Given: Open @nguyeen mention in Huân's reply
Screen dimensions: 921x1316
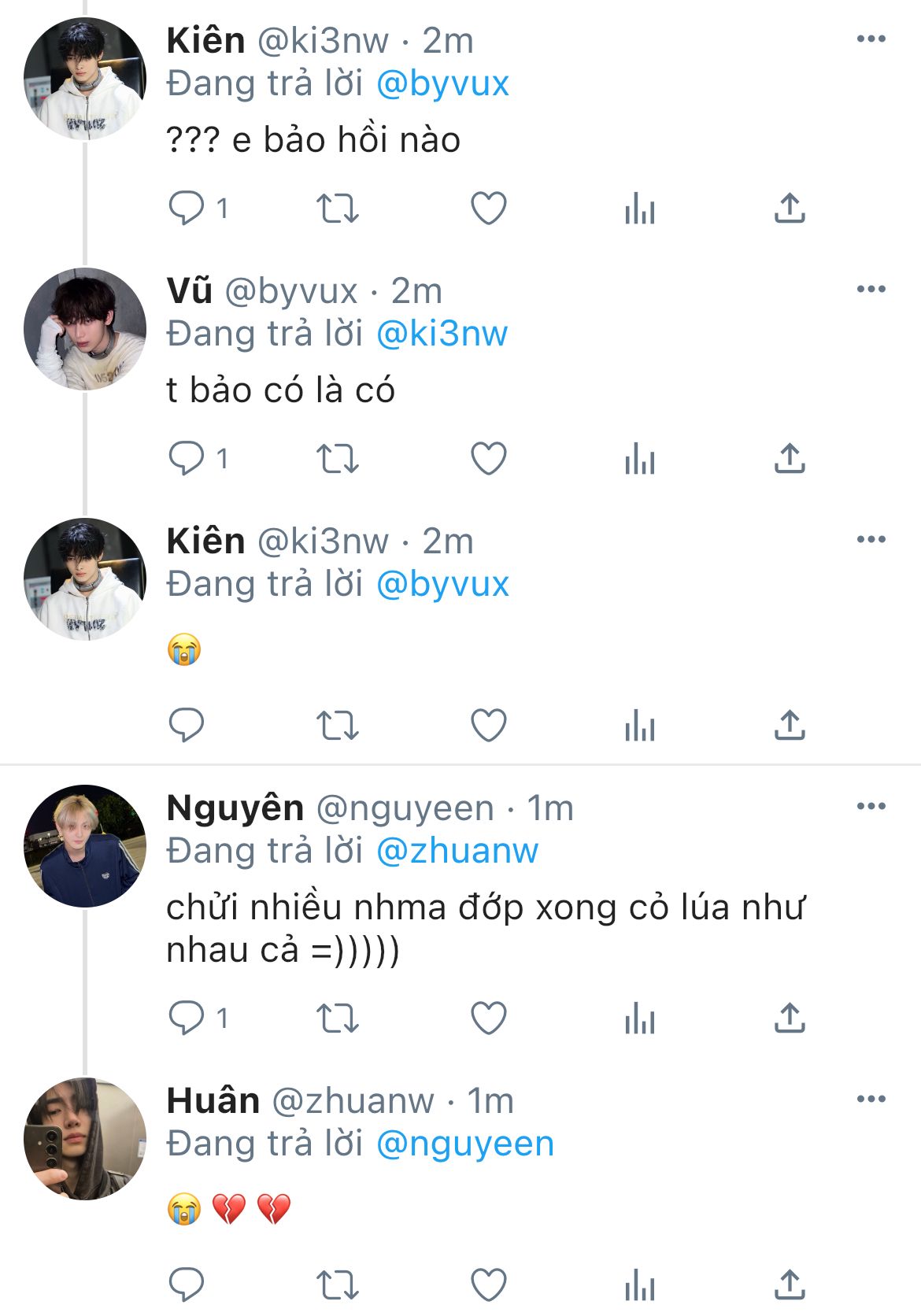Looking at the screenshot, I should pyautogui.click(x=465, y=1144).
